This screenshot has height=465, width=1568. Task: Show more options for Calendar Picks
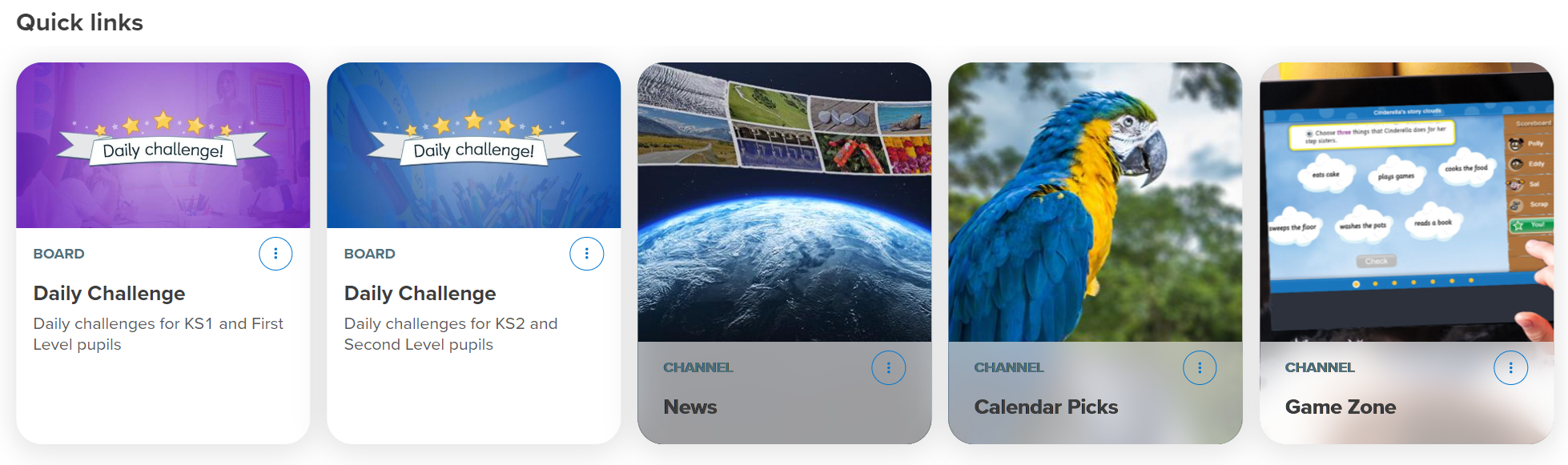coord(1199,367)
